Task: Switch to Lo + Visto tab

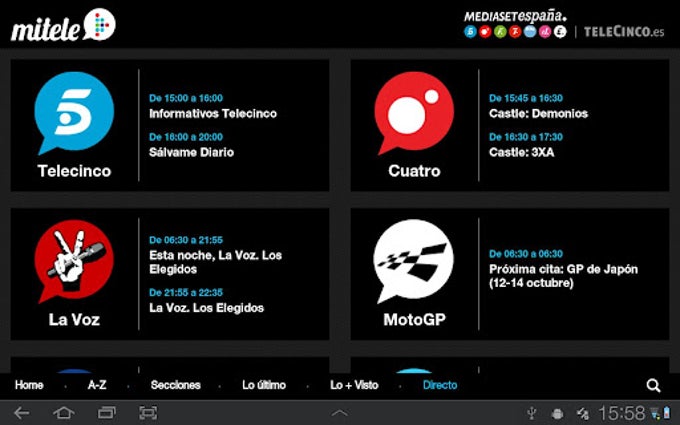Action: (354, 385)
